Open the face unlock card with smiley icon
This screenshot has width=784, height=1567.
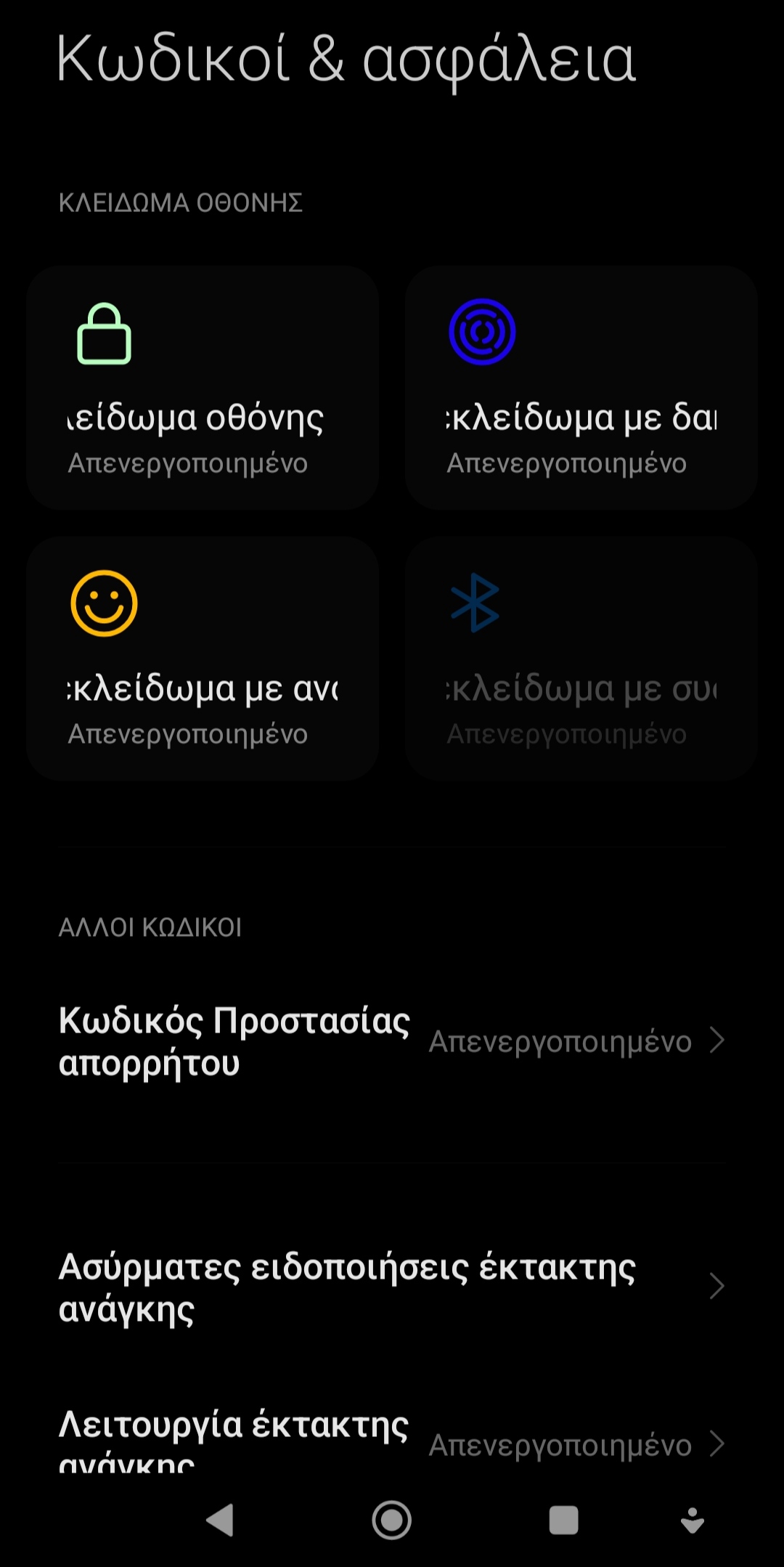point(202,659)
